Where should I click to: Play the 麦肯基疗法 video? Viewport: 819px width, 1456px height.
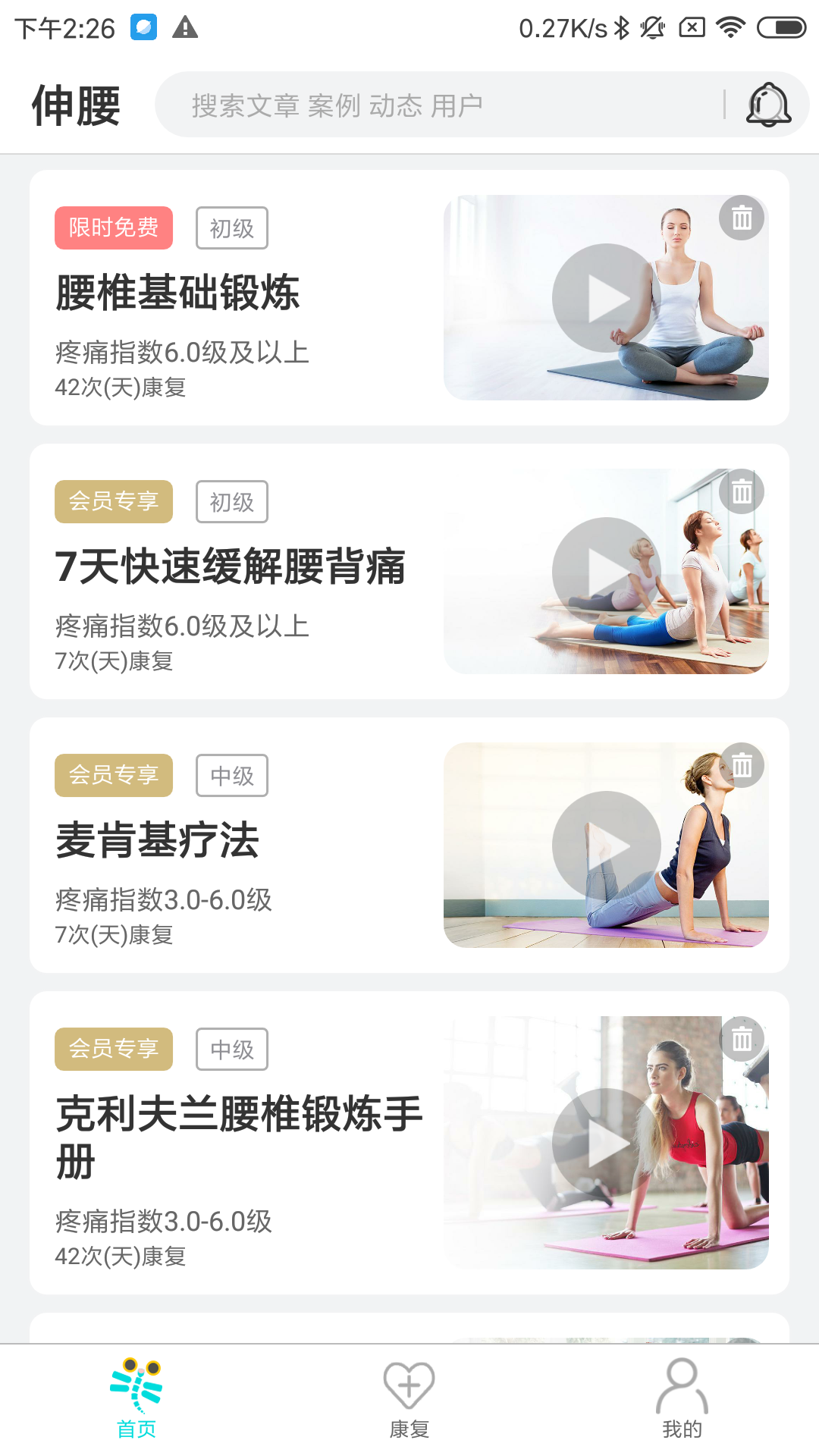click(x=607, y=844)
